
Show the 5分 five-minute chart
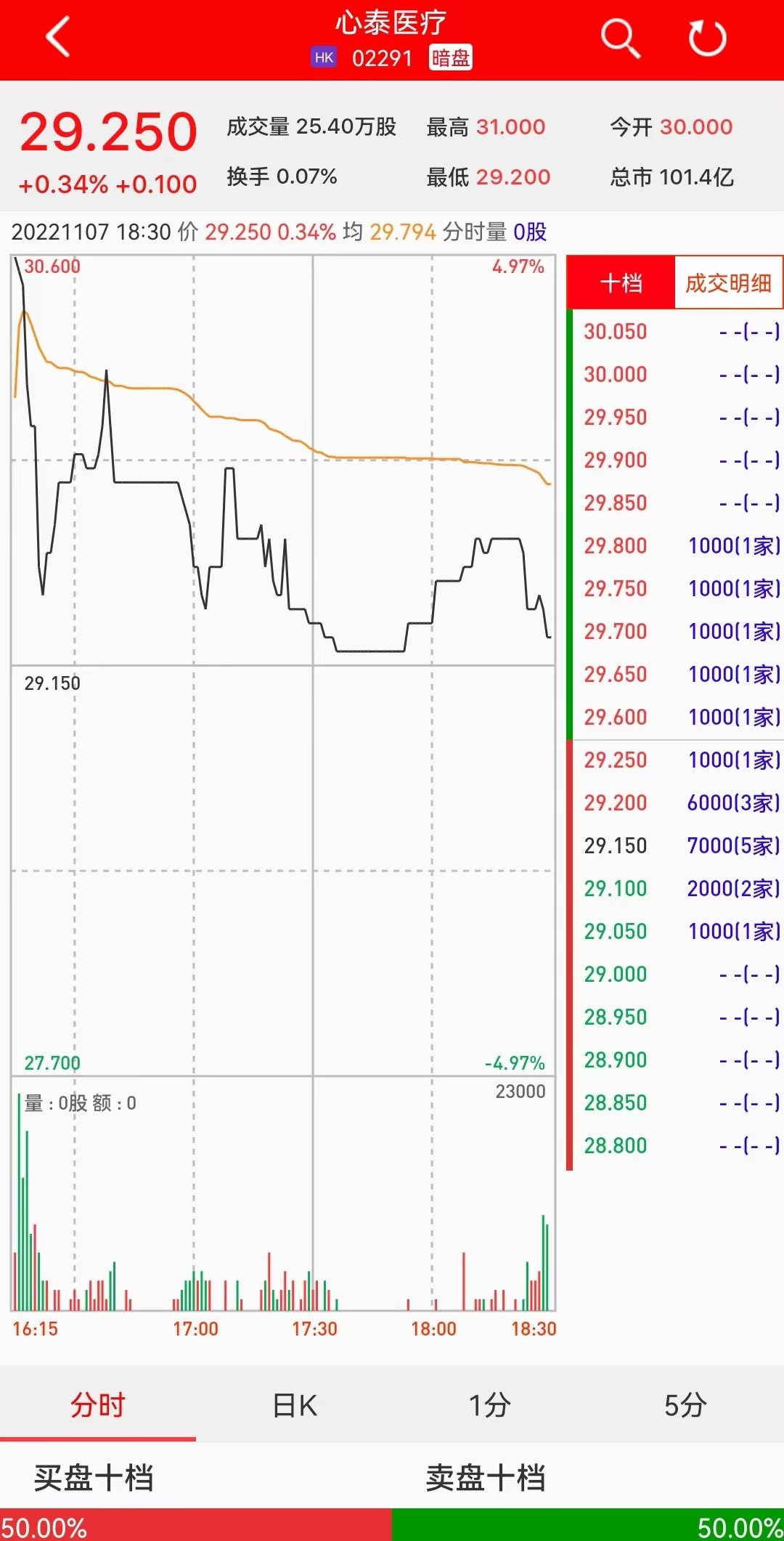[x=686, y=1404]
